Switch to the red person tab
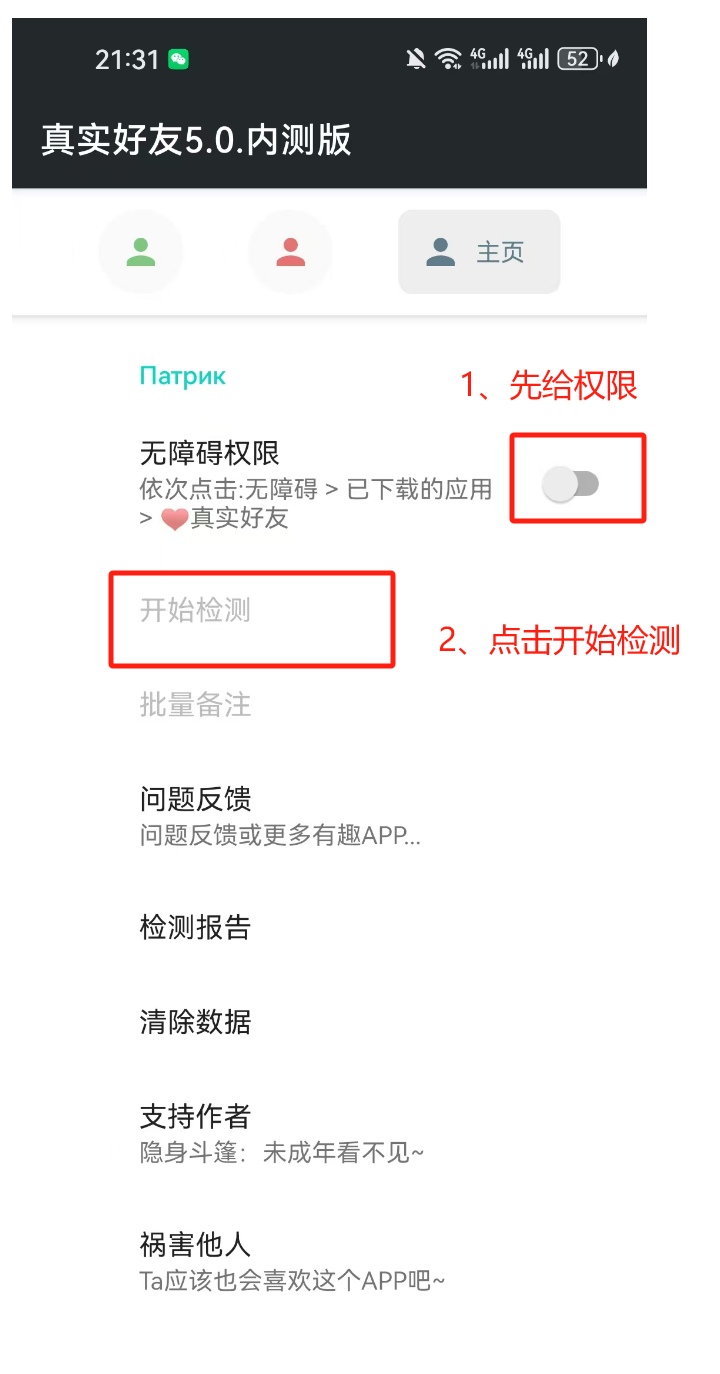 click(x=290, y=252)
